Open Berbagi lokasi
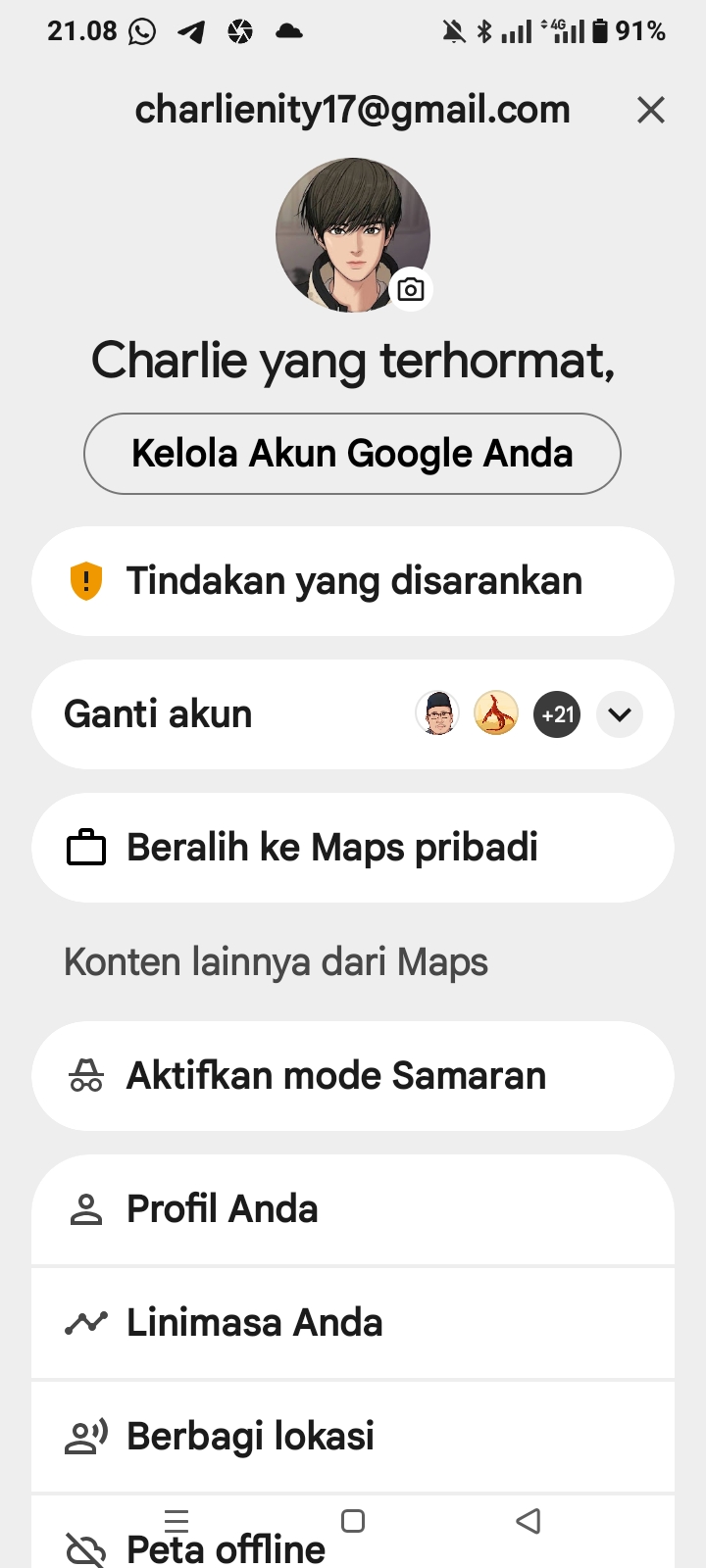This screenshot has width=706, height=1568. [352, 1437]
